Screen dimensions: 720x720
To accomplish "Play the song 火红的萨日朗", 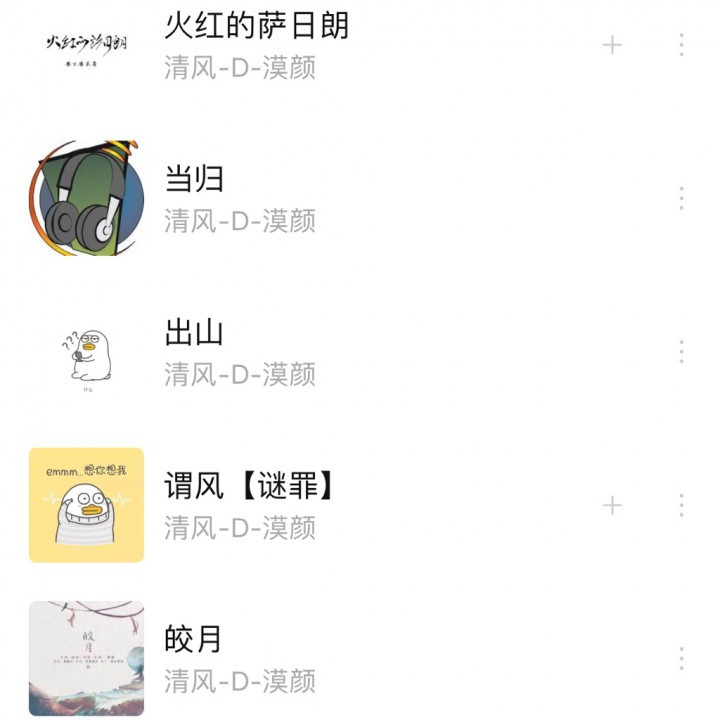I will (257, 24).
